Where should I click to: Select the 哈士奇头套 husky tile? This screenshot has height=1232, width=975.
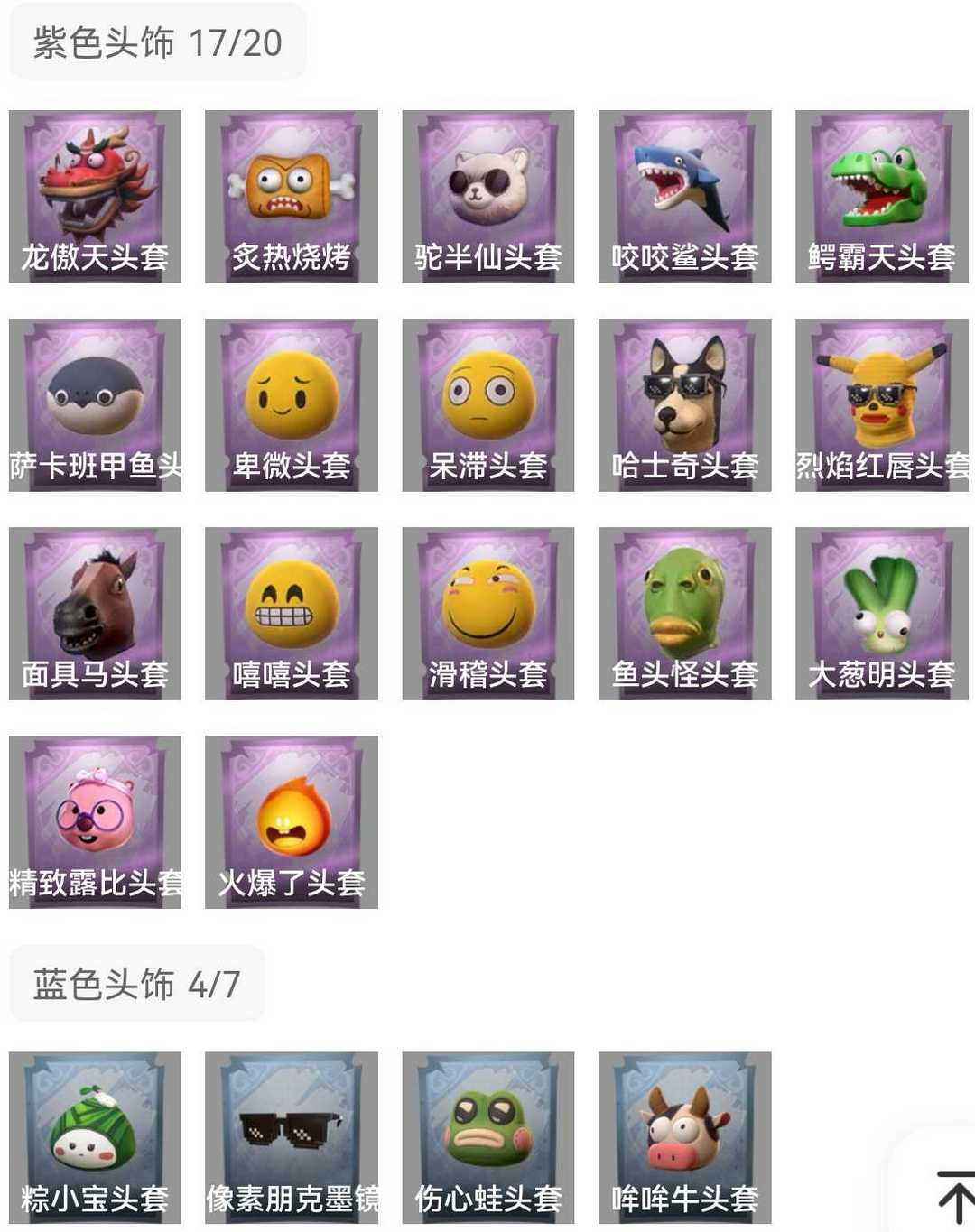pos(684,404)
